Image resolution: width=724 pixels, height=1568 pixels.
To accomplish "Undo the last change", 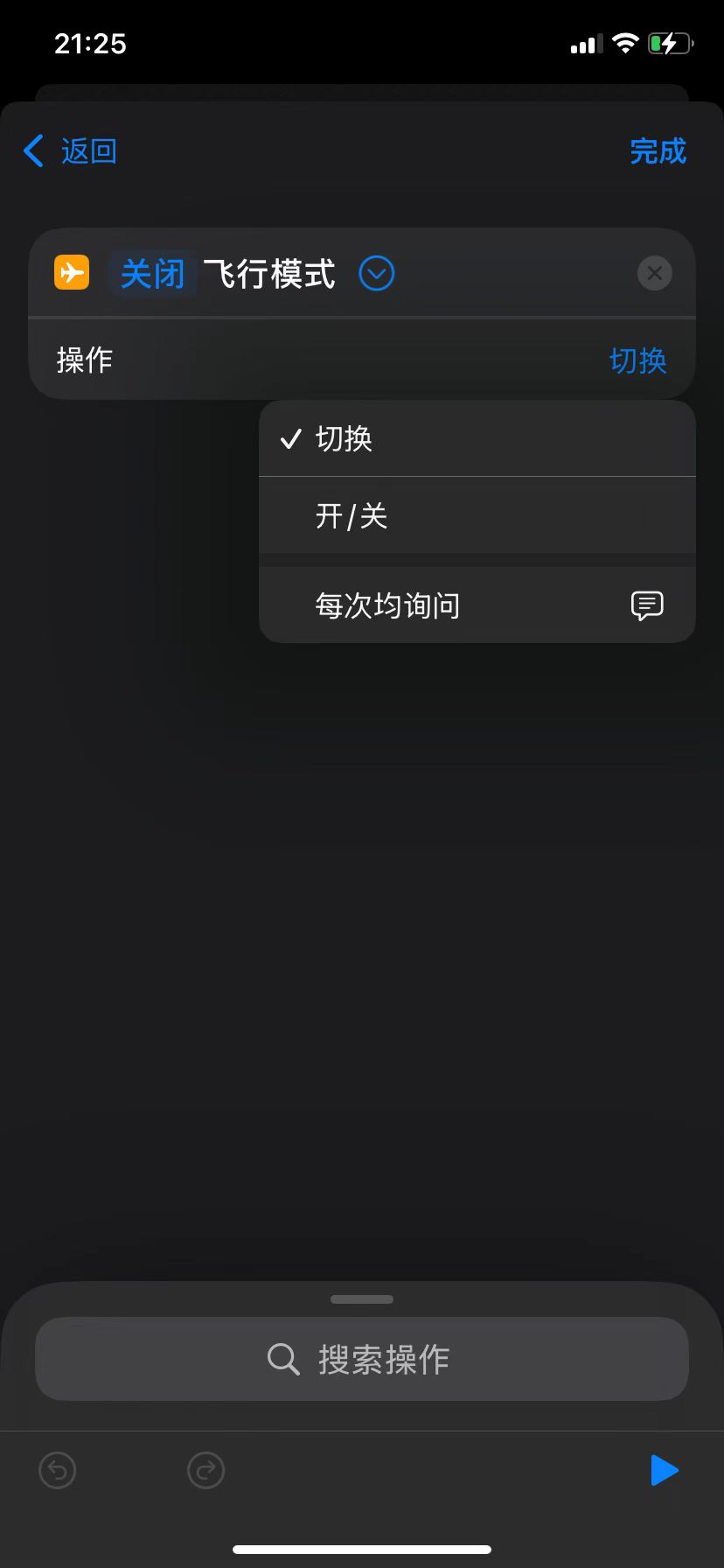I will [x=58, y=1470].
